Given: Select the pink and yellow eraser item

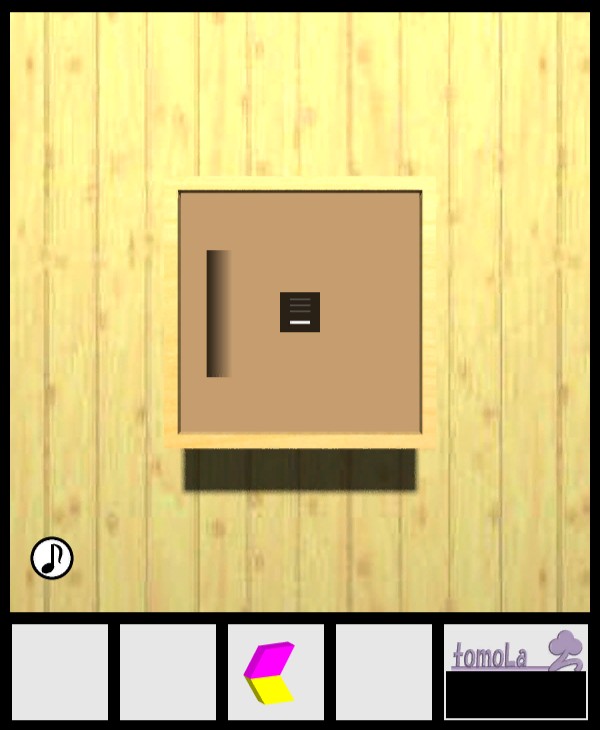Looking at the screenshot, I should tap(270, 673).
